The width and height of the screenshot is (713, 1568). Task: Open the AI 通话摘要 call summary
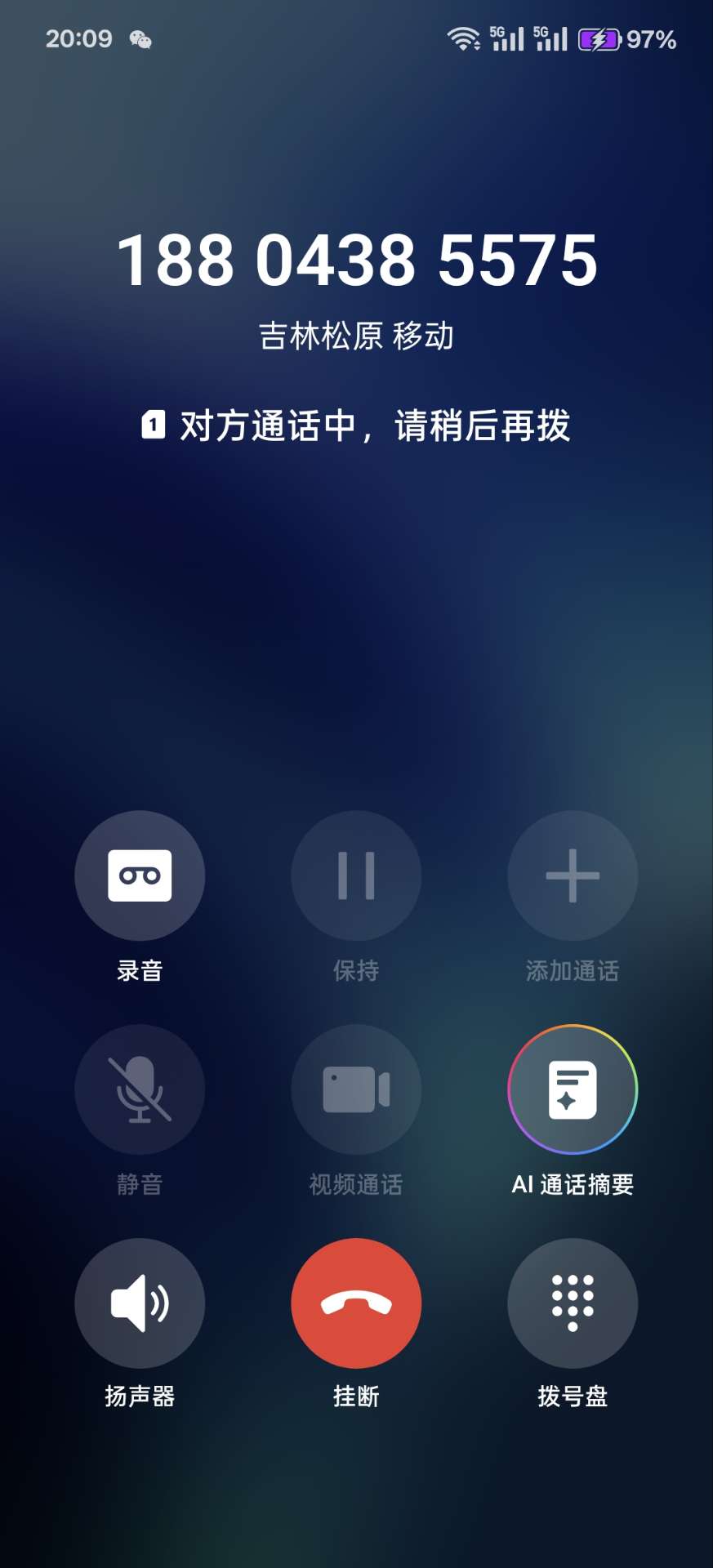tap(573, 1089)
